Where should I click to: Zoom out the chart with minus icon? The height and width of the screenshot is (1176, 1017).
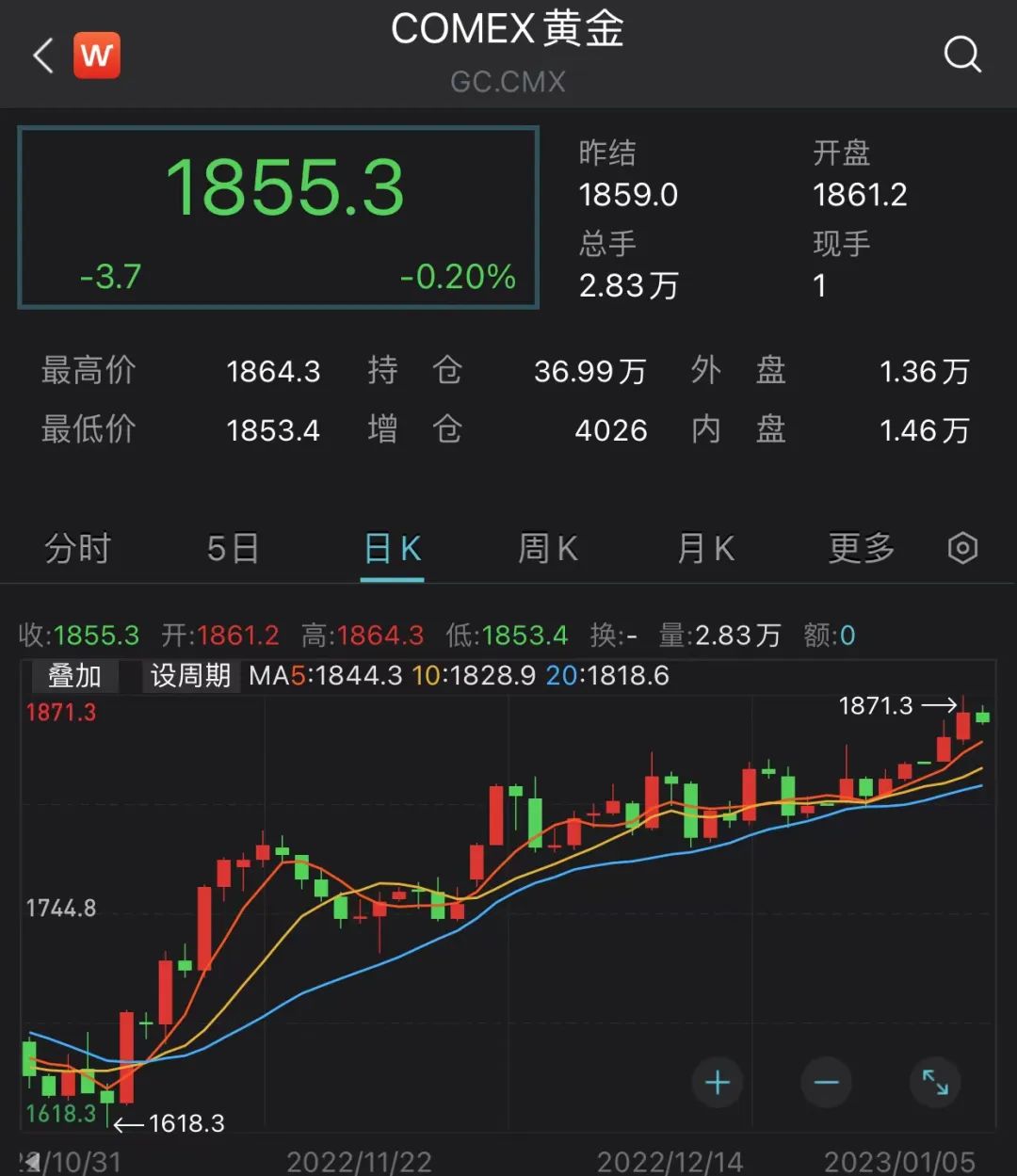[x=826, y=1083]
